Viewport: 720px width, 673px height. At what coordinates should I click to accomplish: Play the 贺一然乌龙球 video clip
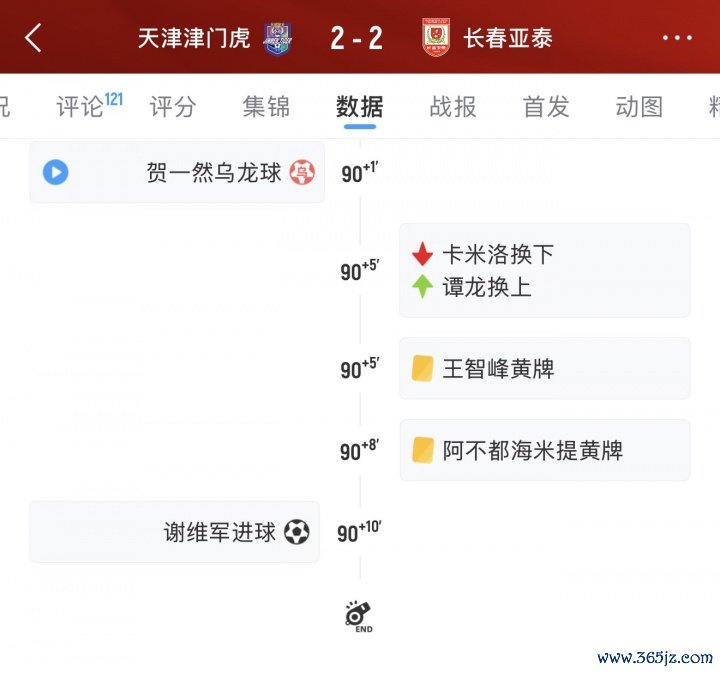click(55, 172)
